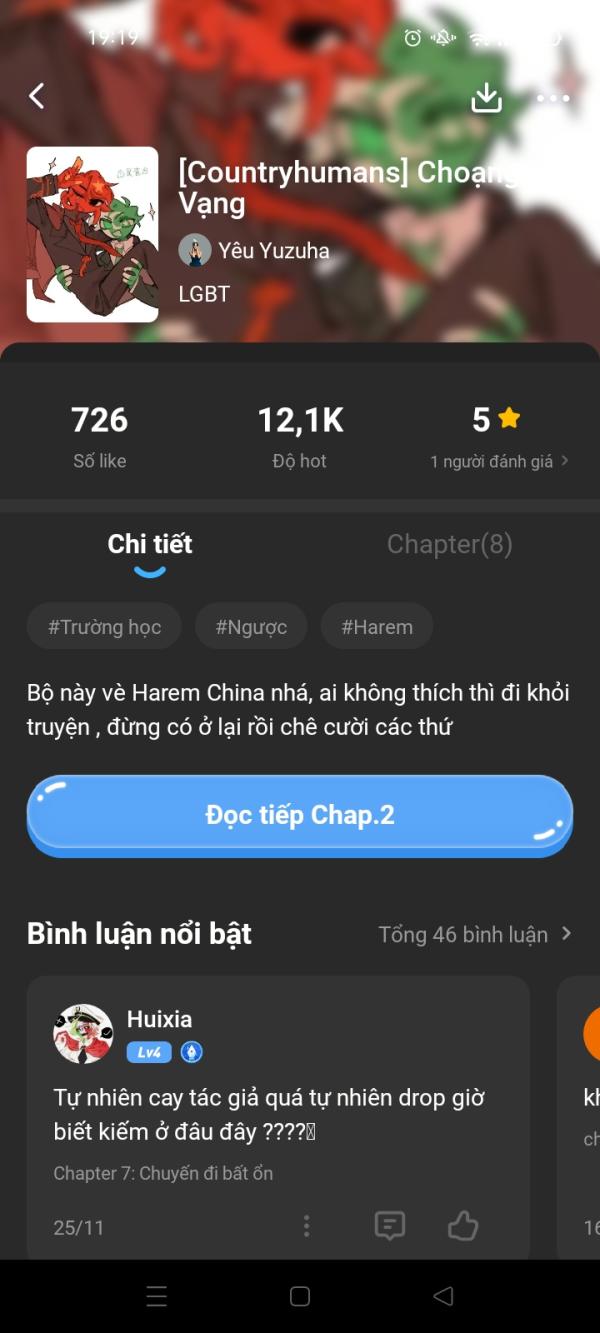
Task: View the 1 người đánh giá rating
Action: click(499, 461)
